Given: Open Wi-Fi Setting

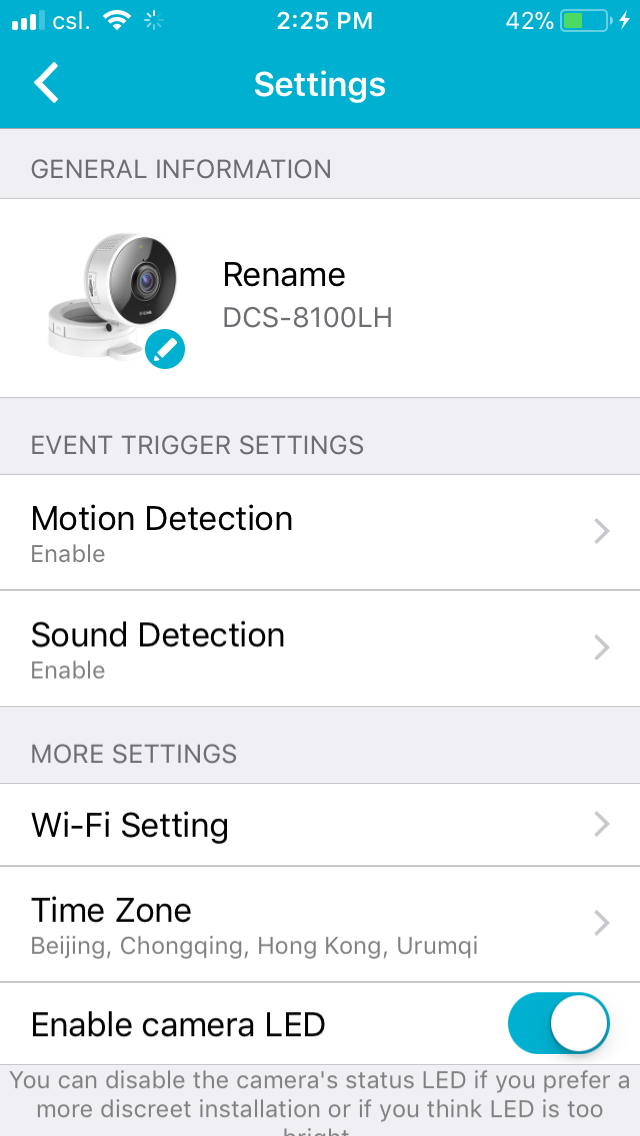Looking at the screenshot, I should pyautogui.click(x=320, y=825).
